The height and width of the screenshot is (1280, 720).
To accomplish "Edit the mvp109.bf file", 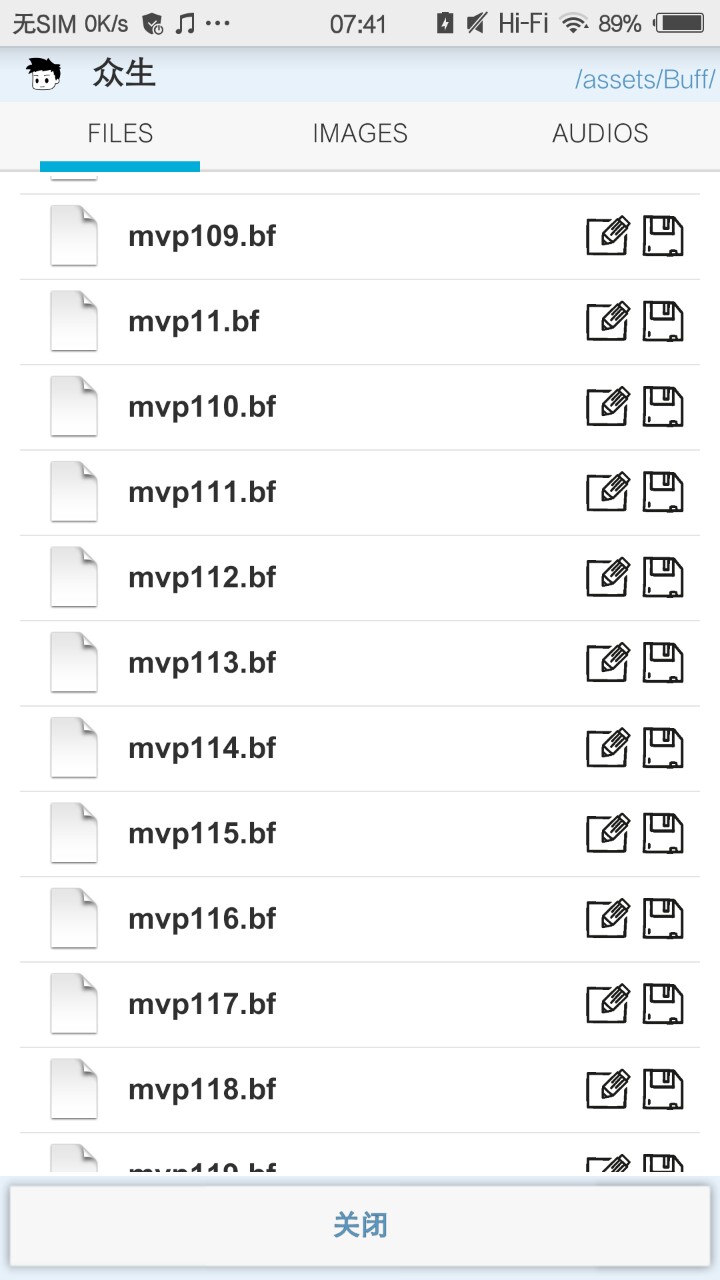I will pyautogui.click(x=608, y=237).
